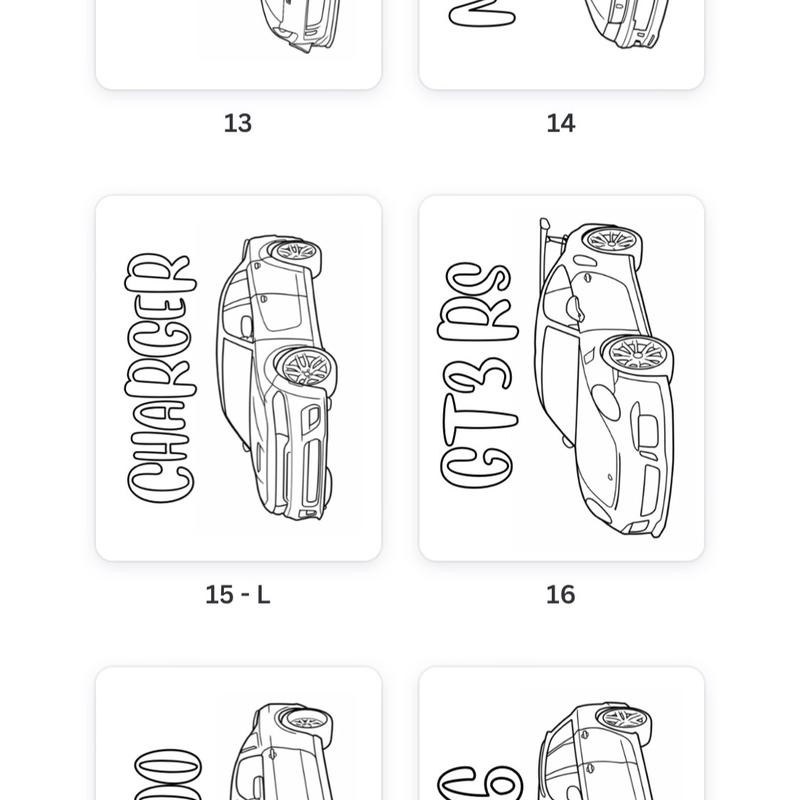Select the Charger page labeled 15 - L
Viewport: 800px width, 800px height.
point(238,378)
